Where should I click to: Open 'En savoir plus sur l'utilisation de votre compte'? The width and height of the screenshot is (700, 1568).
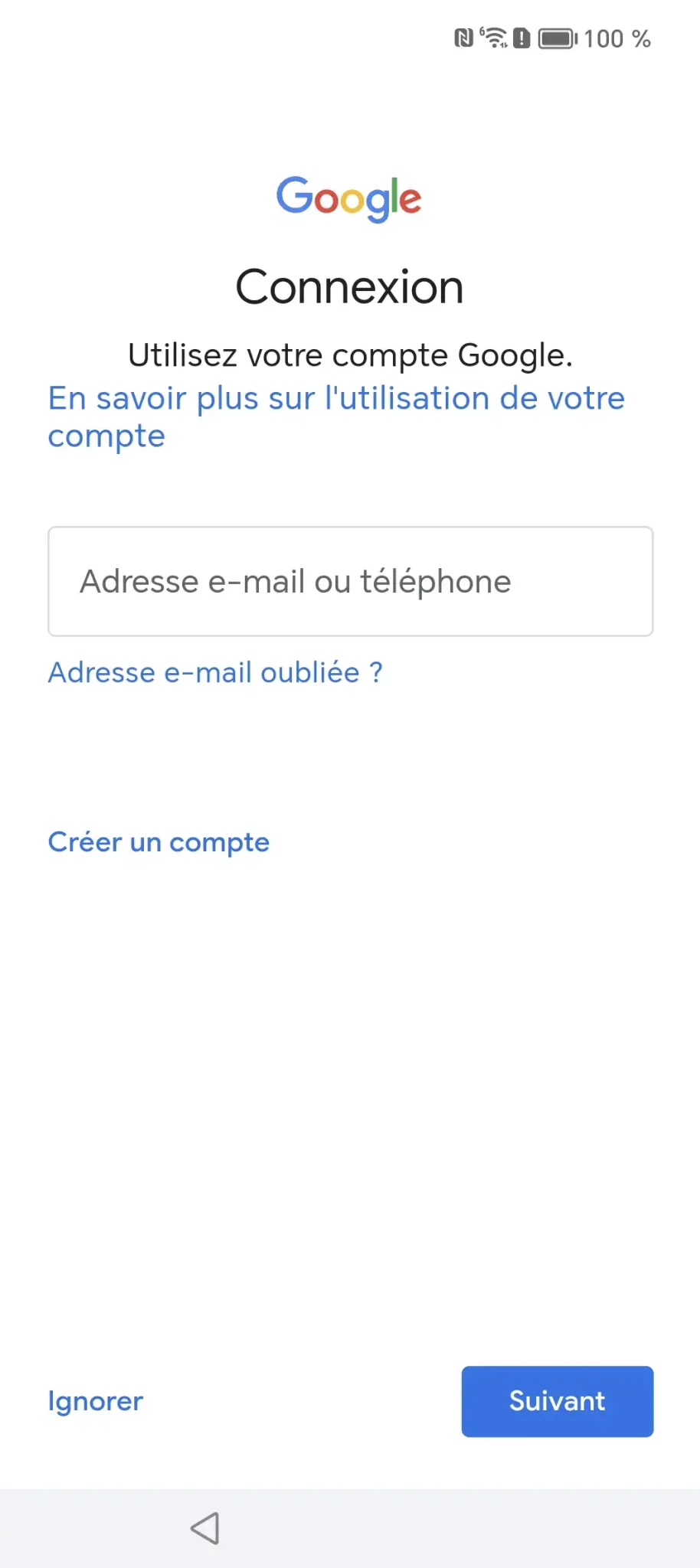coord(335,400)
